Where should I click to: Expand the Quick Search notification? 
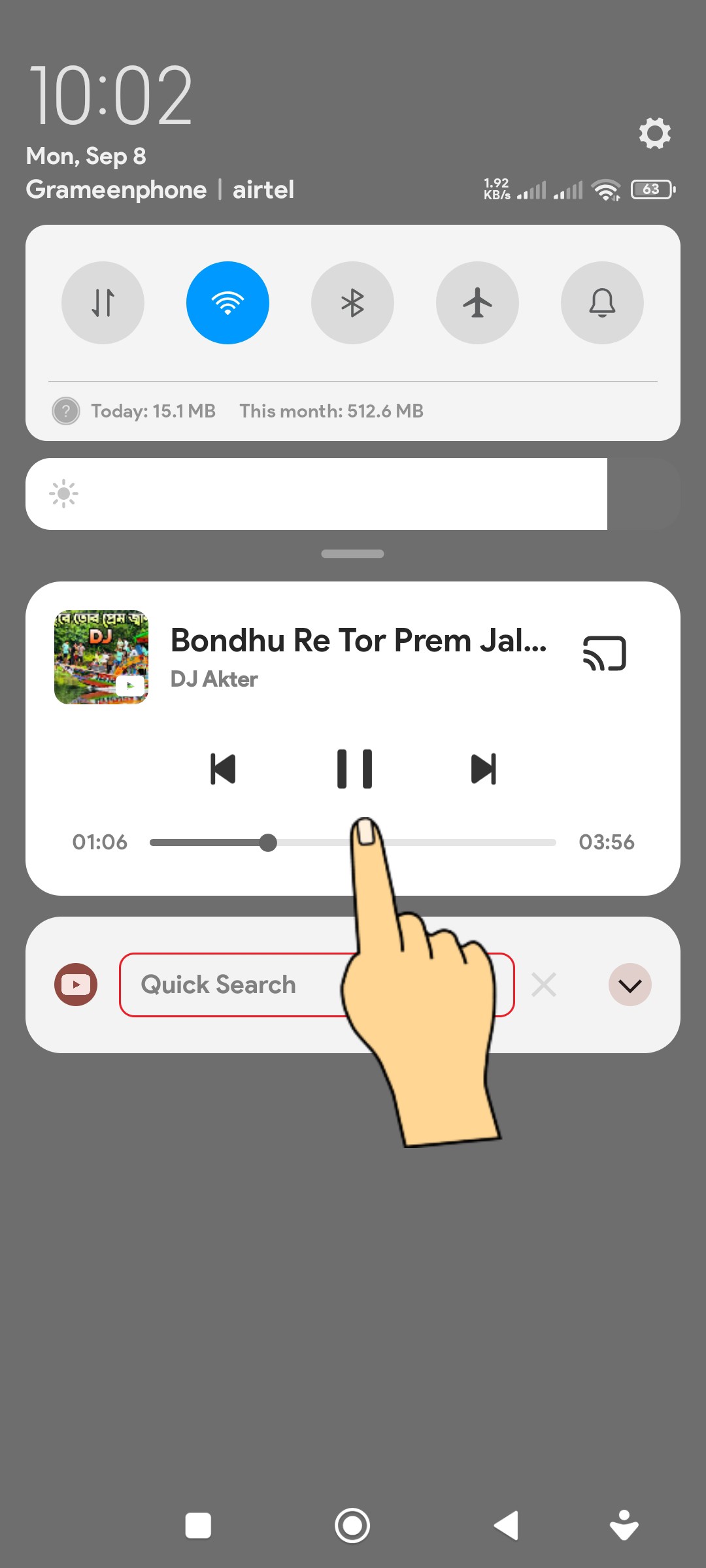click(x=630, y=985)
